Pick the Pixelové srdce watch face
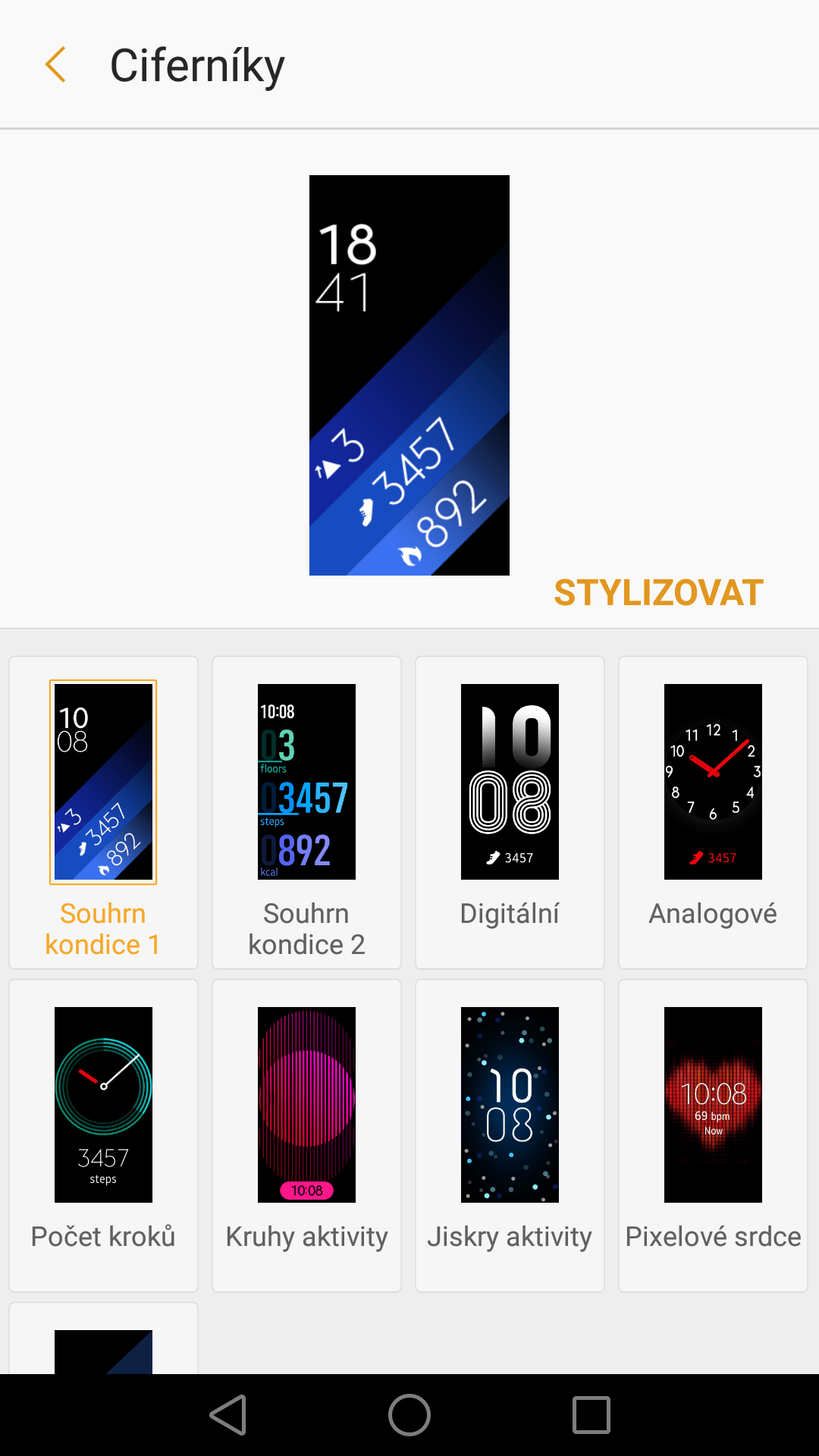This screenshot has width=819, height=1456. pyautogui.click(x=713, y=1135)
